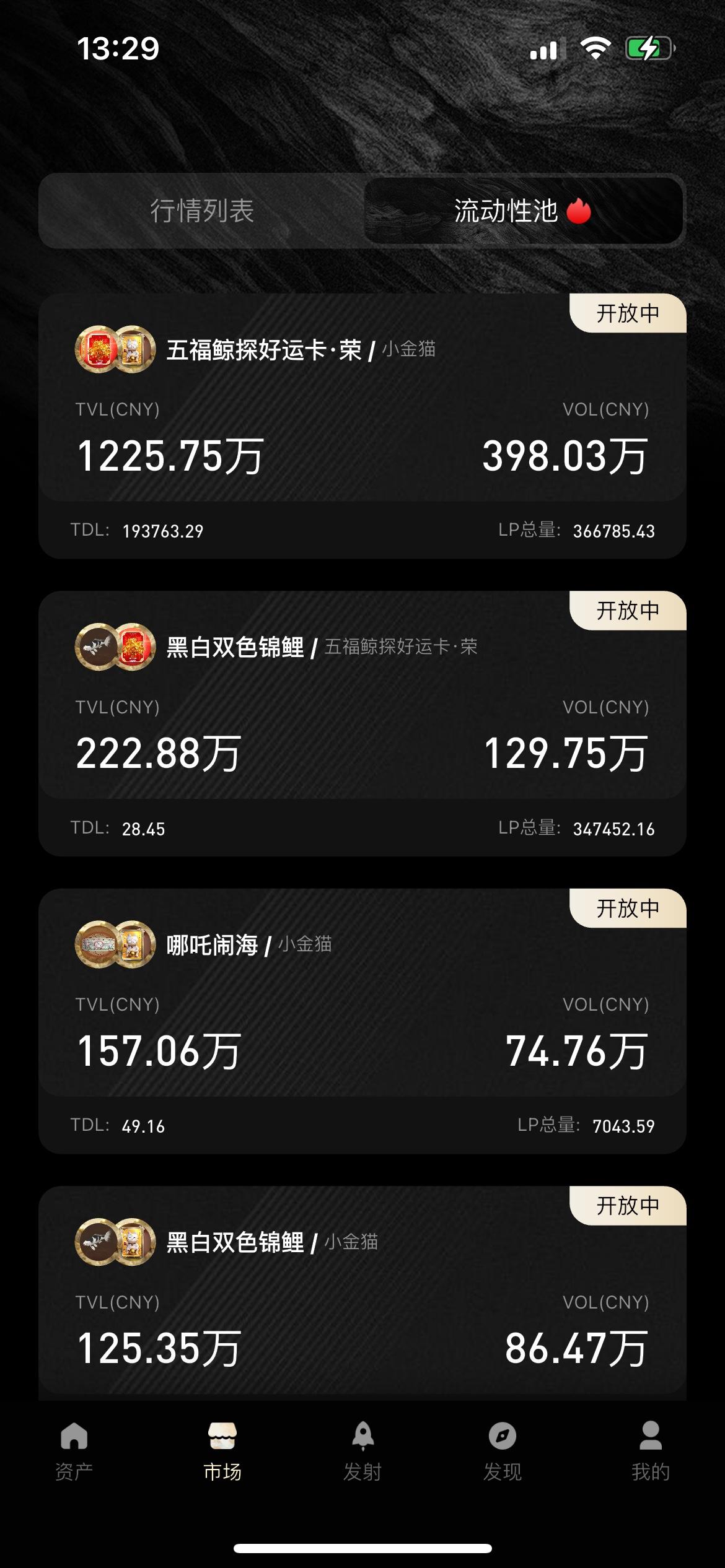Switch to the 流动性池 tab

(522, 212)
